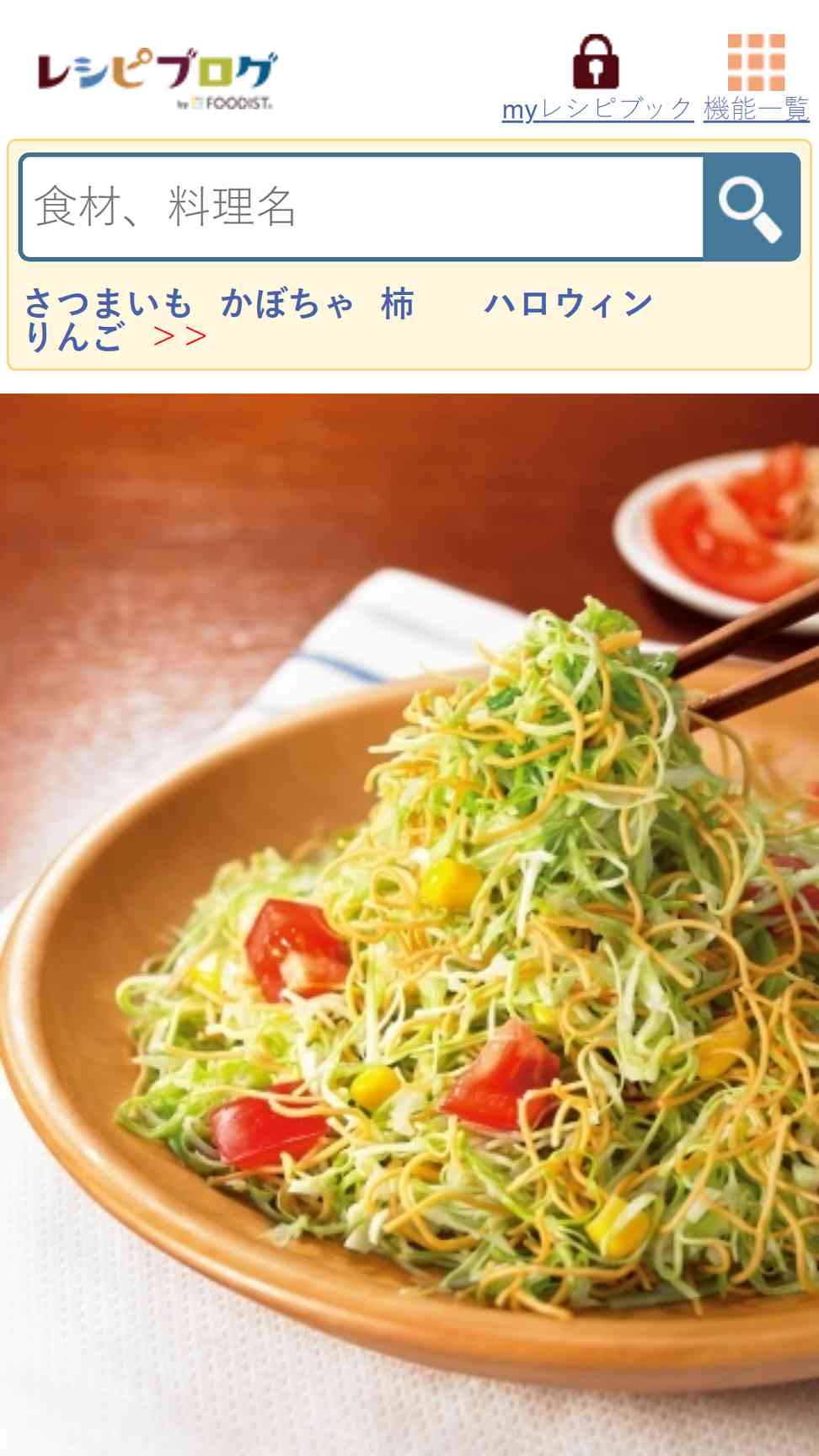
Task: Select the ハロウィン keyword
Action: click(568, 303)
